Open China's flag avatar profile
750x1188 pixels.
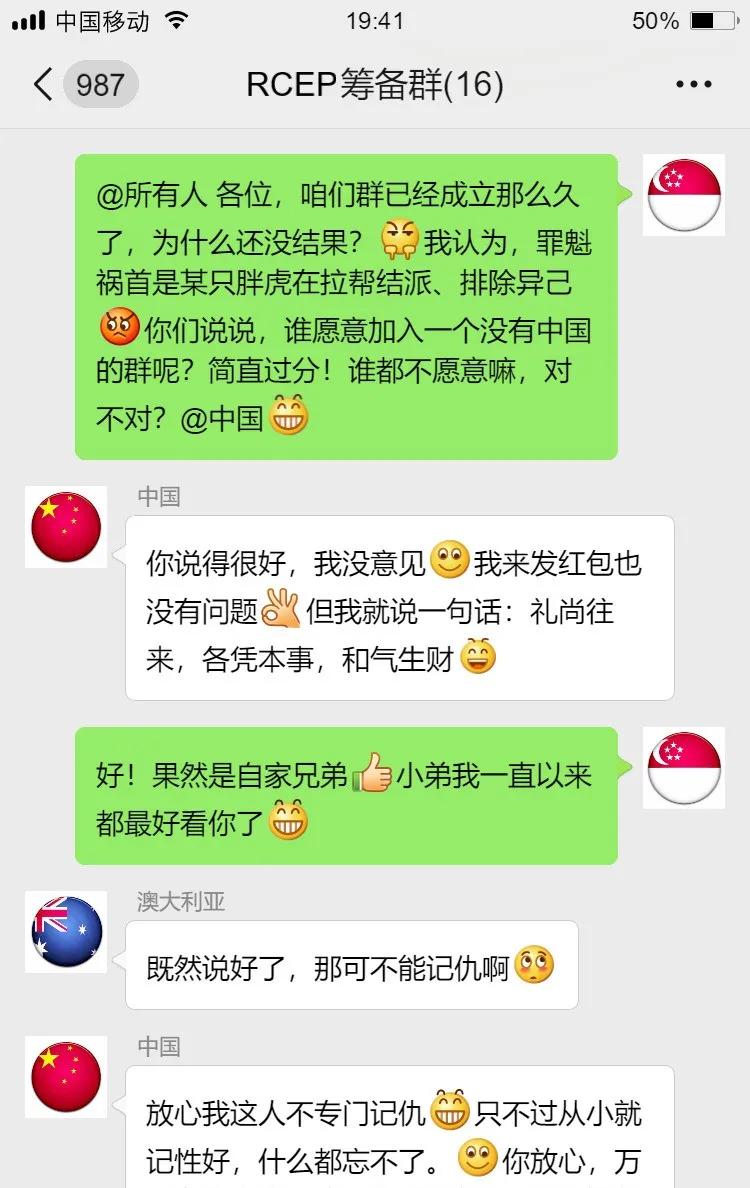click(x=66, y=528)
